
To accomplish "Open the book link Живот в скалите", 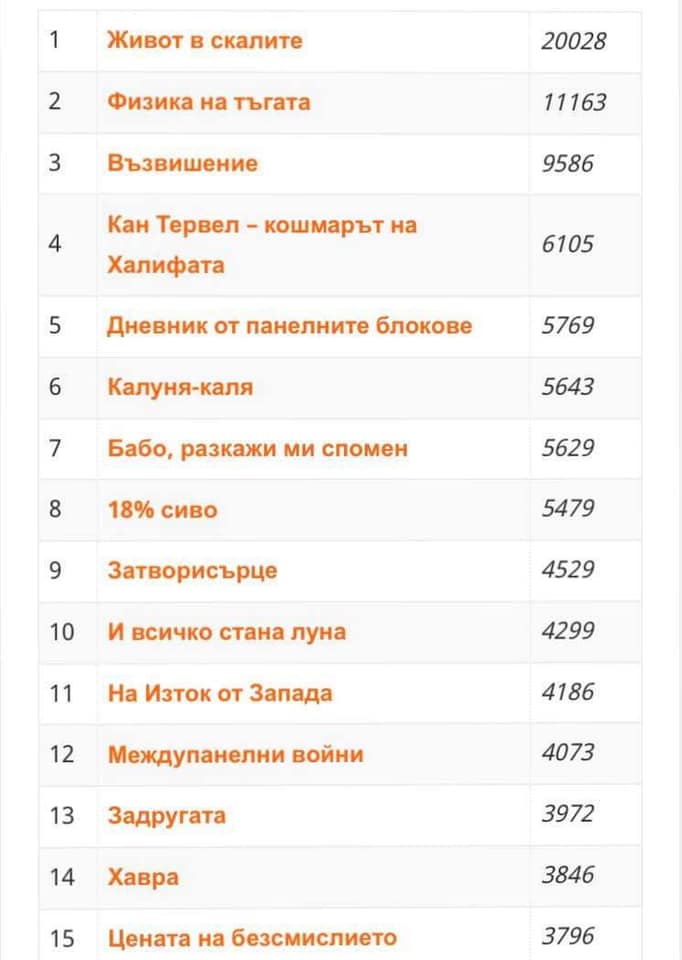I will coord(205,41).
